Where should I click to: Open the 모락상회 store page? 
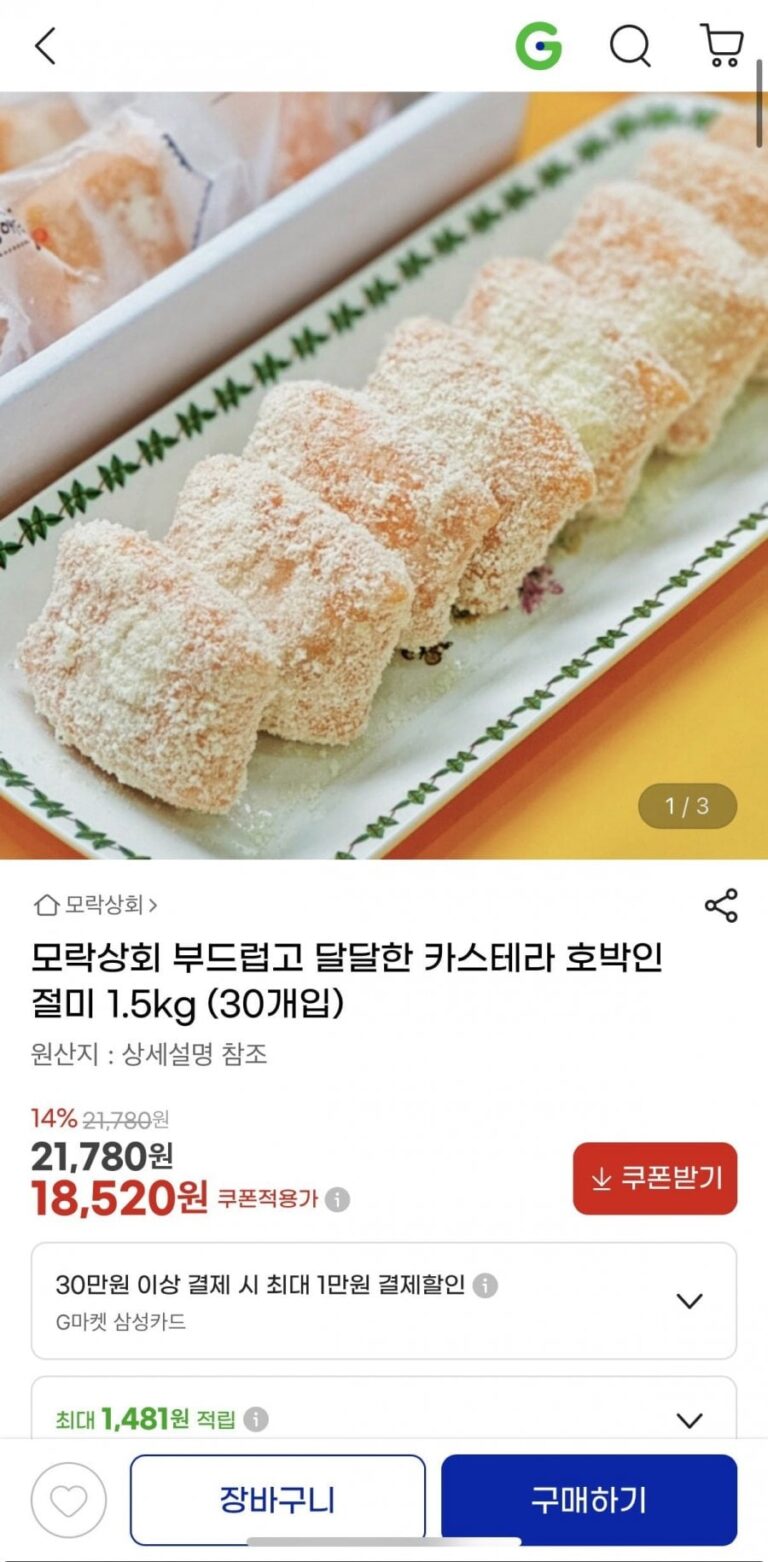click(x=96, y=906)
